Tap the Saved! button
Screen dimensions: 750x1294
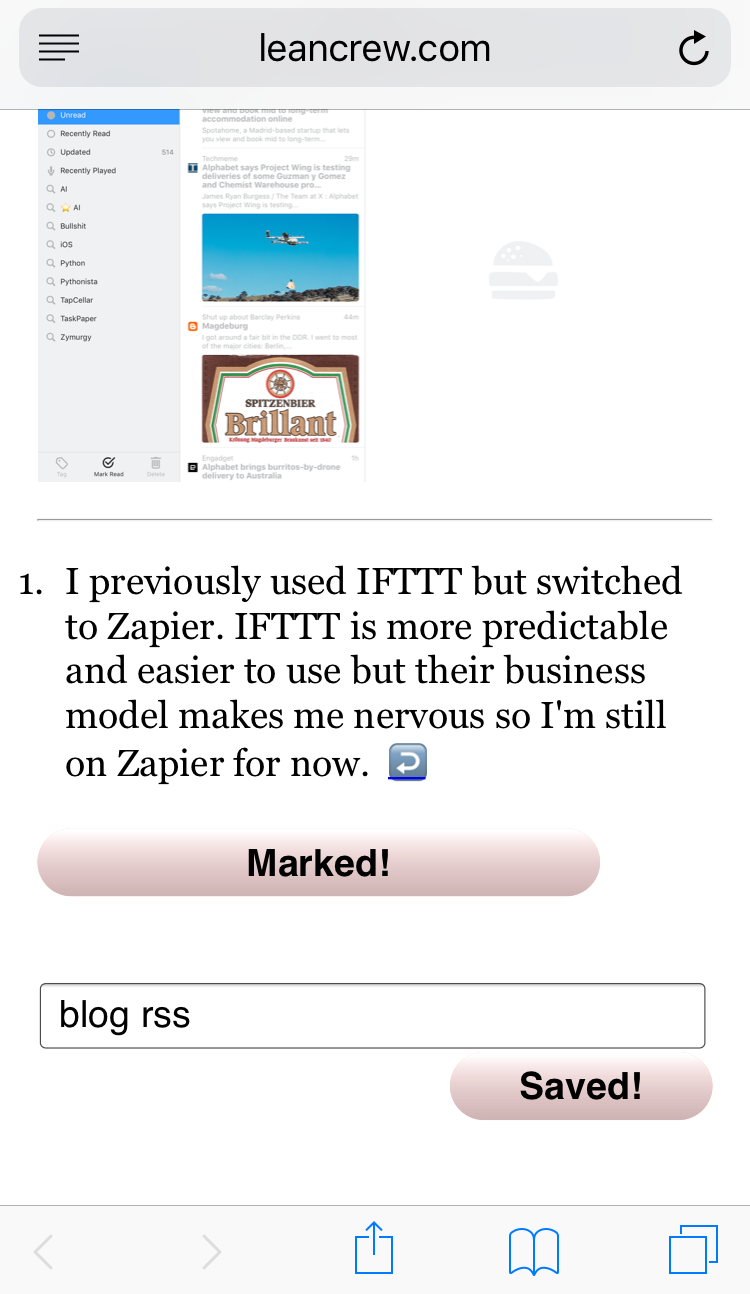tap(580, 1086)
